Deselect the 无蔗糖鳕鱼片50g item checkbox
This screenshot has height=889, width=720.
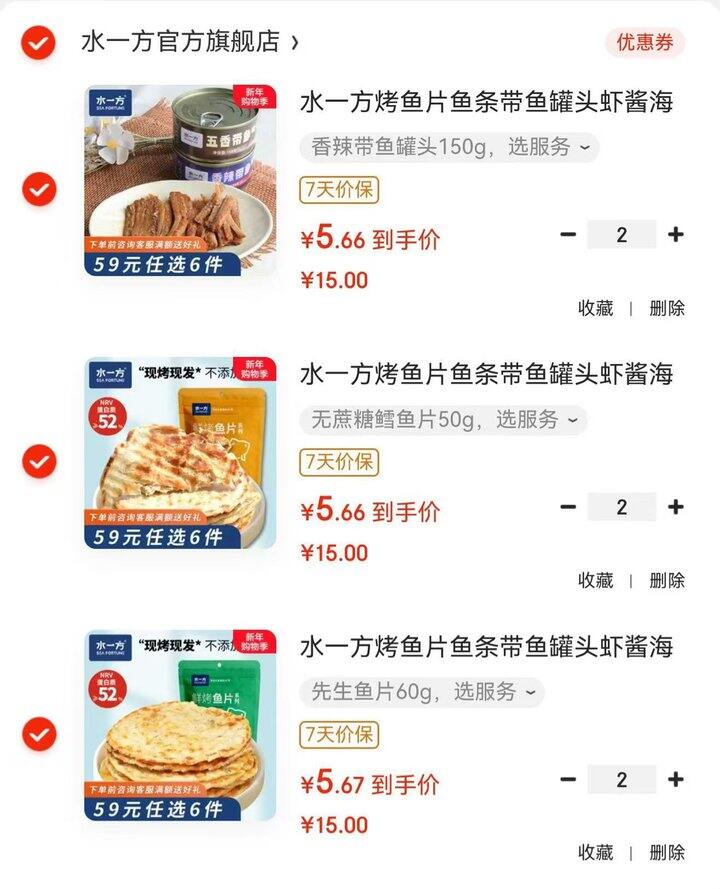click(39, 461)
